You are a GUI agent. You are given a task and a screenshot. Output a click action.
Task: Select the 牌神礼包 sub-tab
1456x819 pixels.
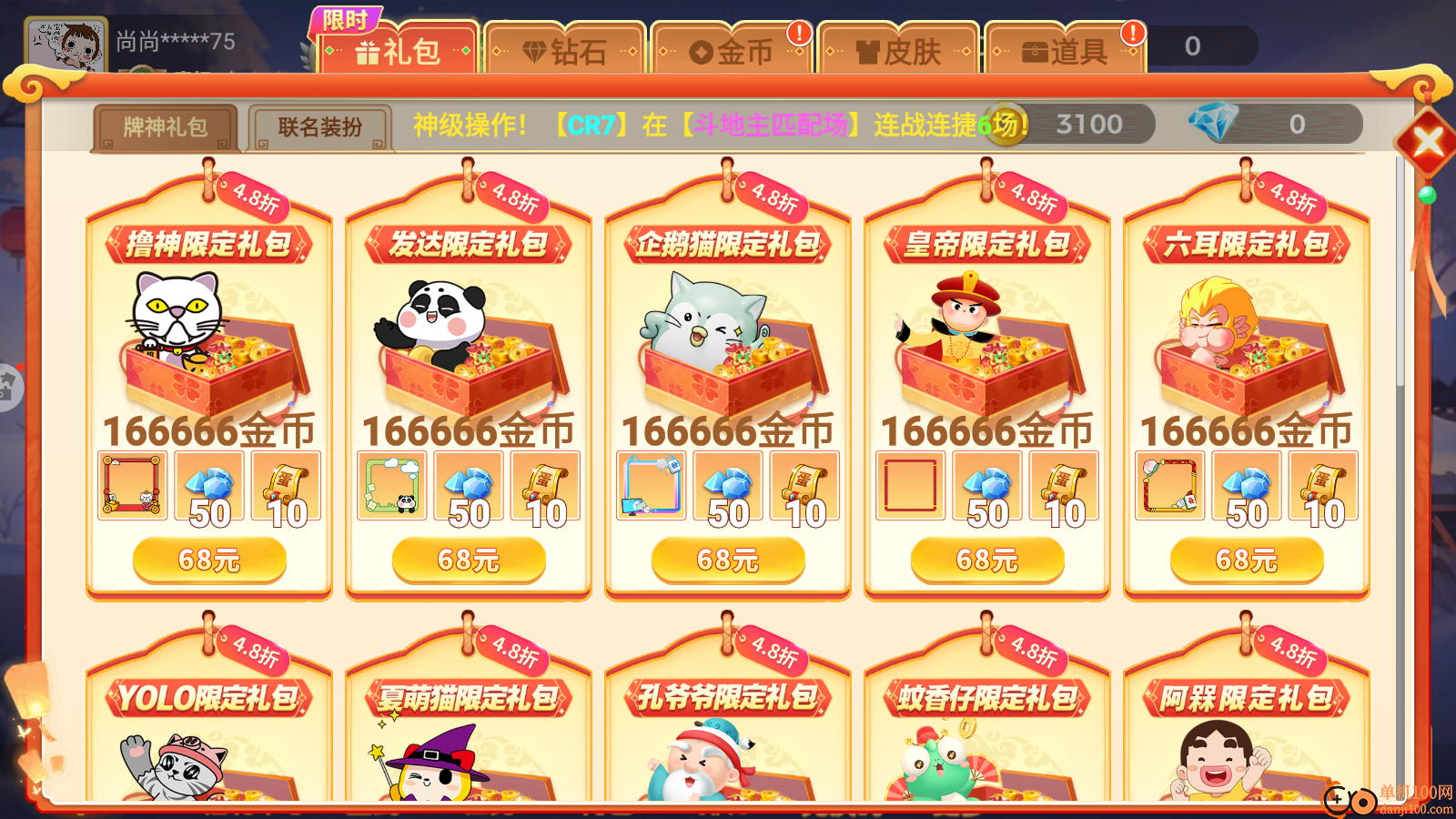coord(166,126)
